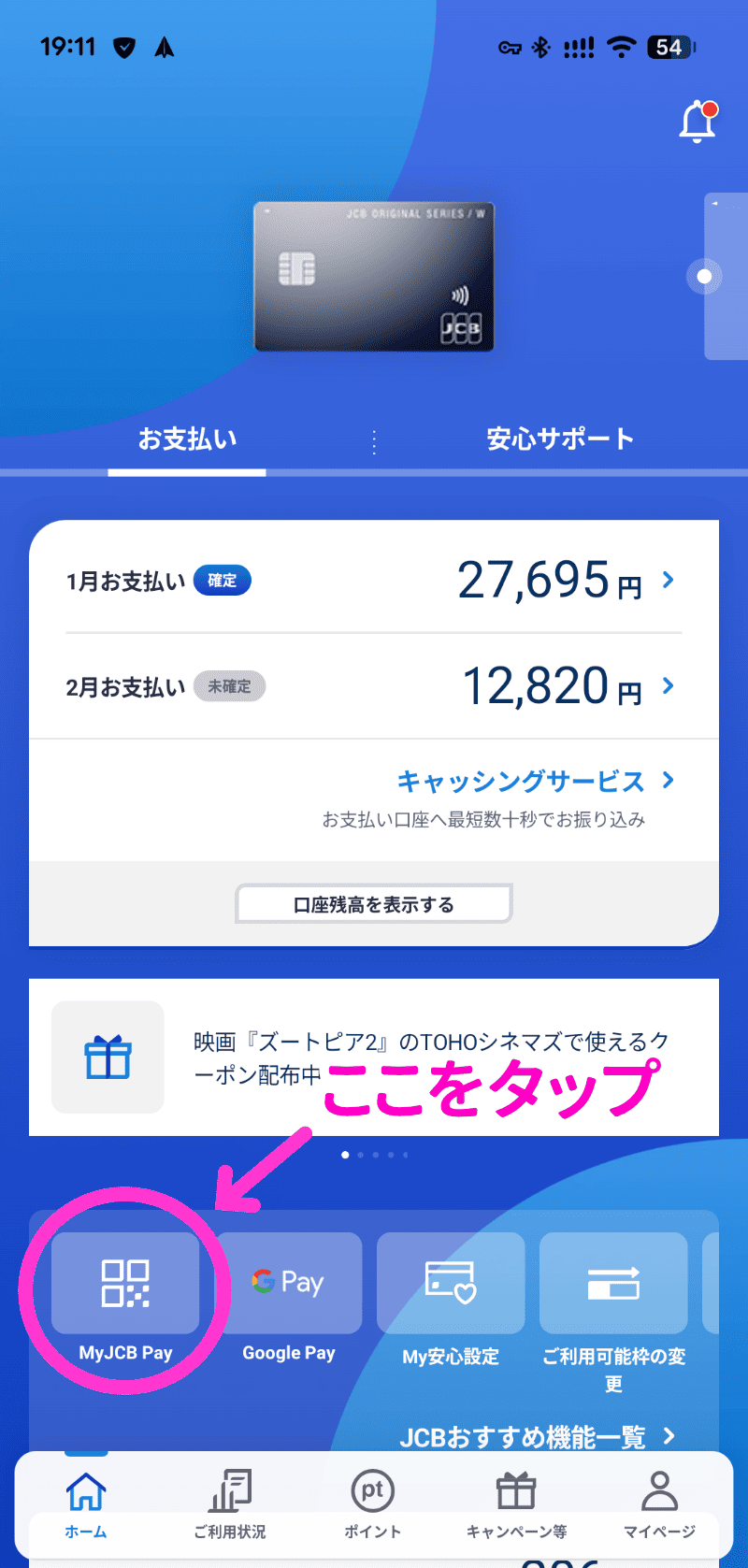Tap the JCB Original Series card image
The width and height of the screenshot is (748, 1568).
click(374, 277)
